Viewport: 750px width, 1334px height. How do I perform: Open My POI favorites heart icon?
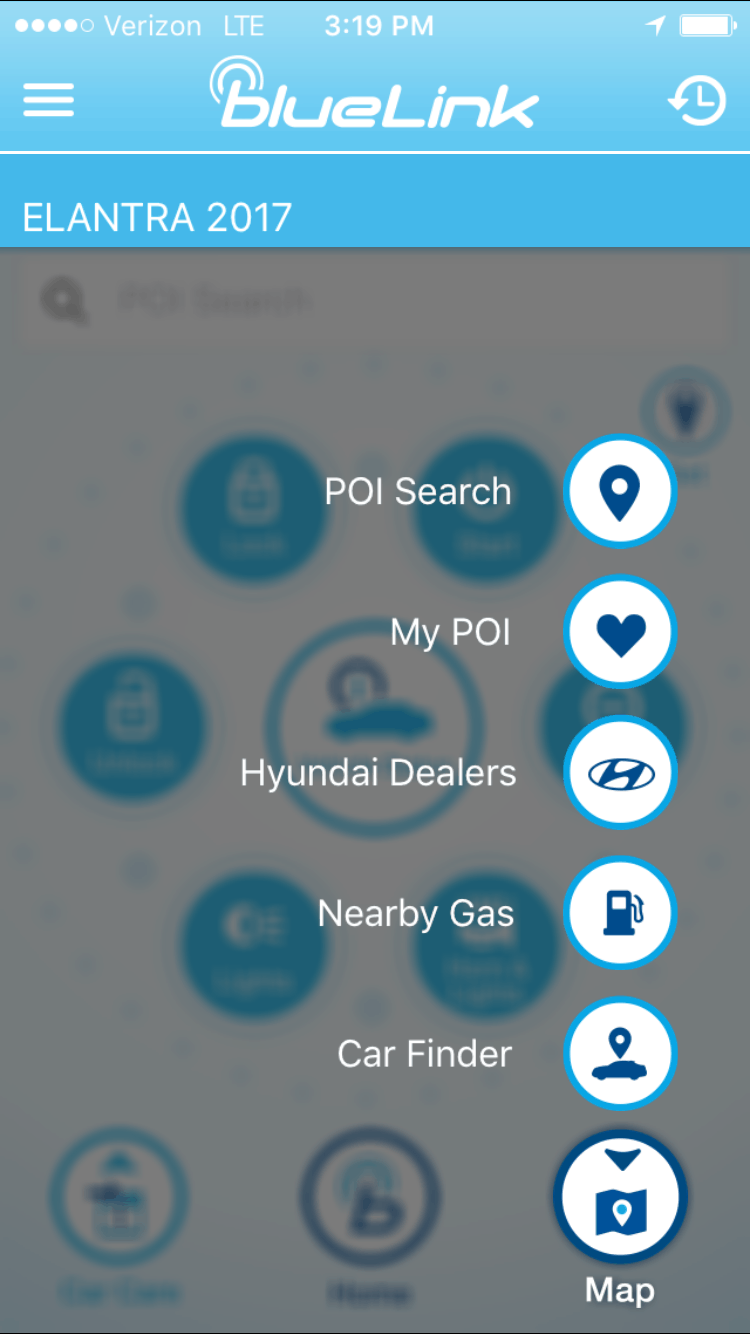(620, 632)
